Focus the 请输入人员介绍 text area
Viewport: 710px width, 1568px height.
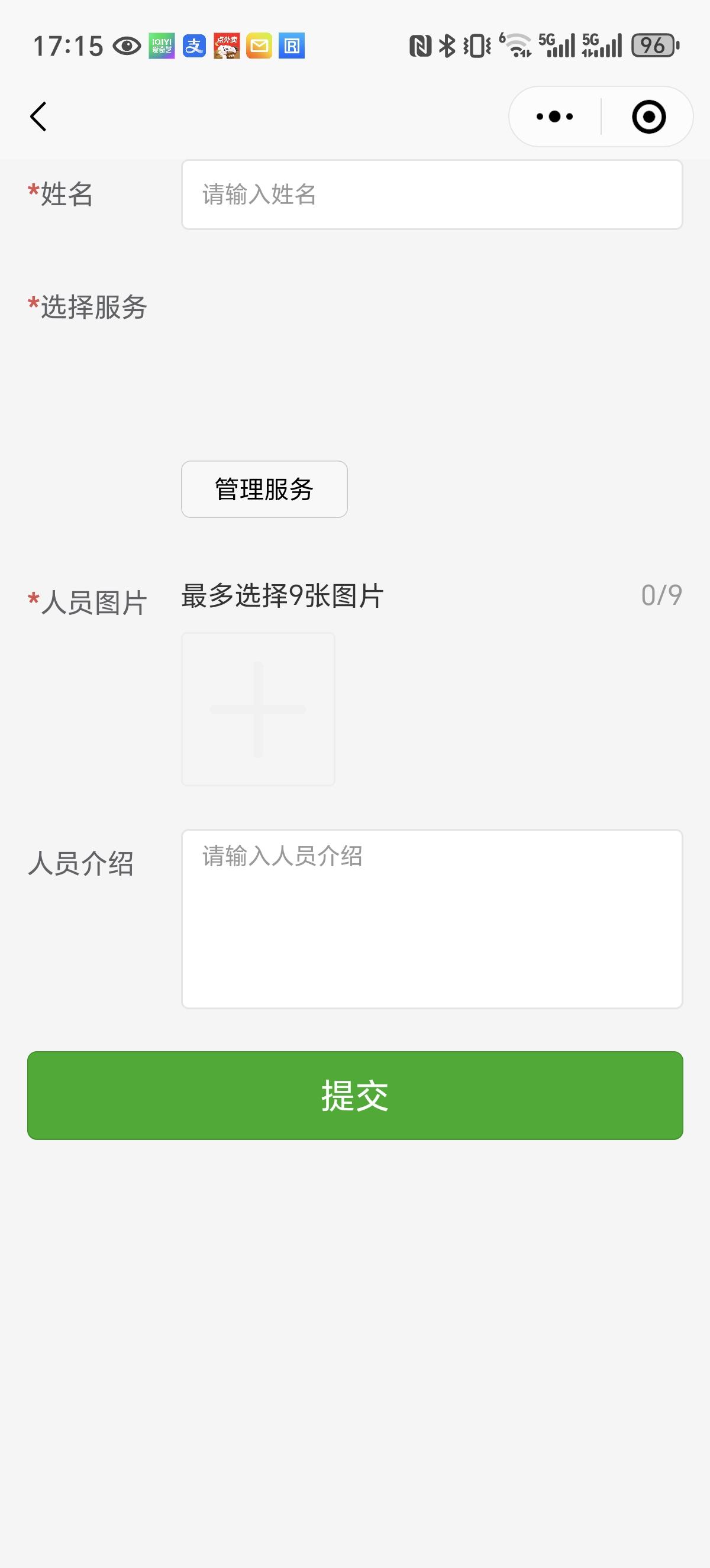(x=432, y=919)
